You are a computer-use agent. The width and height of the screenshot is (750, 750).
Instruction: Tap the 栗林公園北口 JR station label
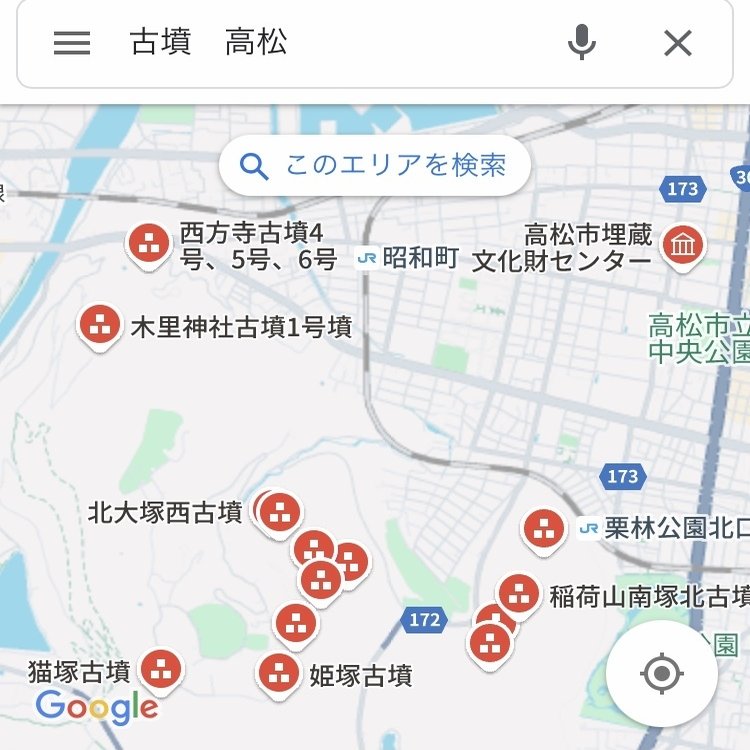pyautogui.click(x=660, y=528)
